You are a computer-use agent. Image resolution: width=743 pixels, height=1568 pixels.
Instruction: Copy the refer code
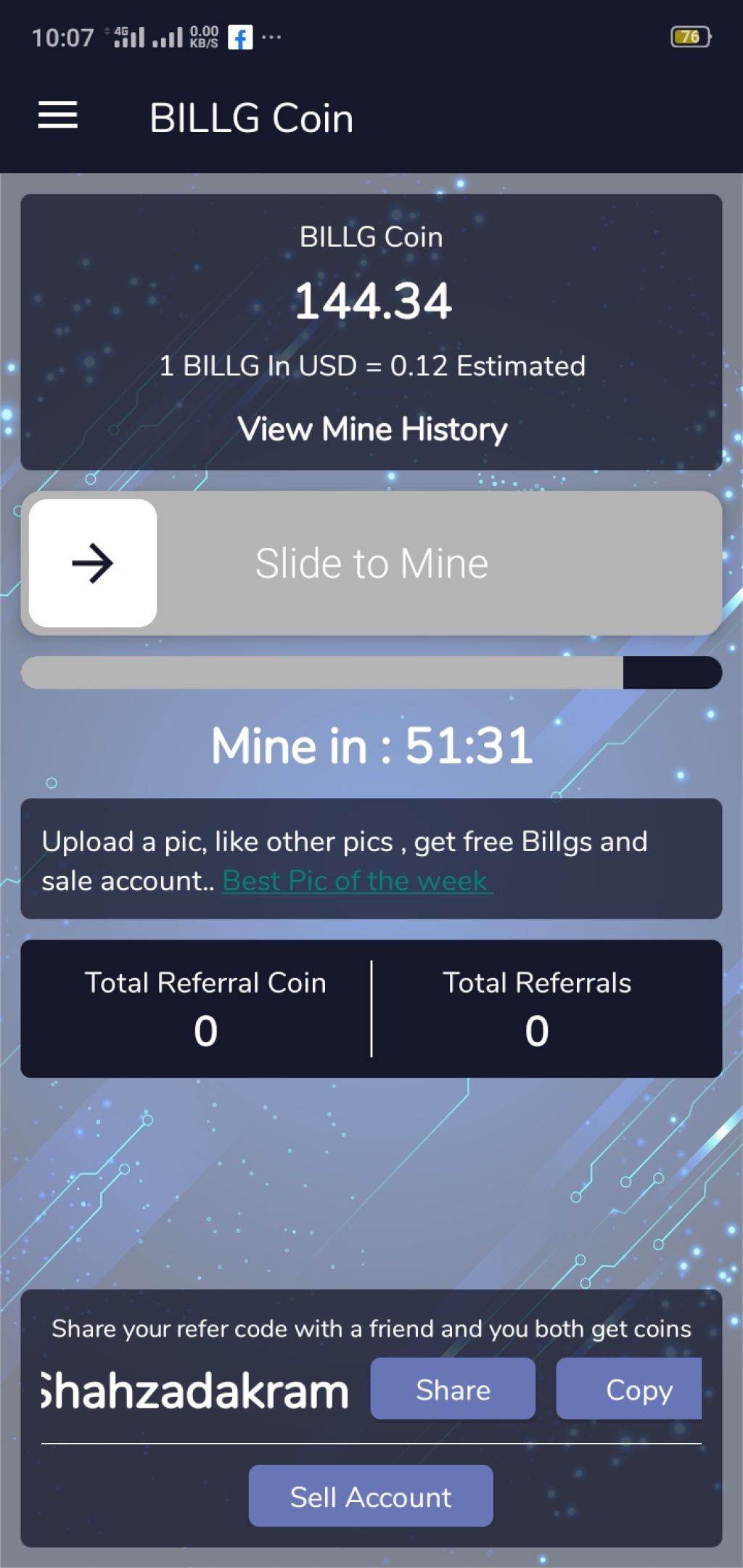[630, 1390]
